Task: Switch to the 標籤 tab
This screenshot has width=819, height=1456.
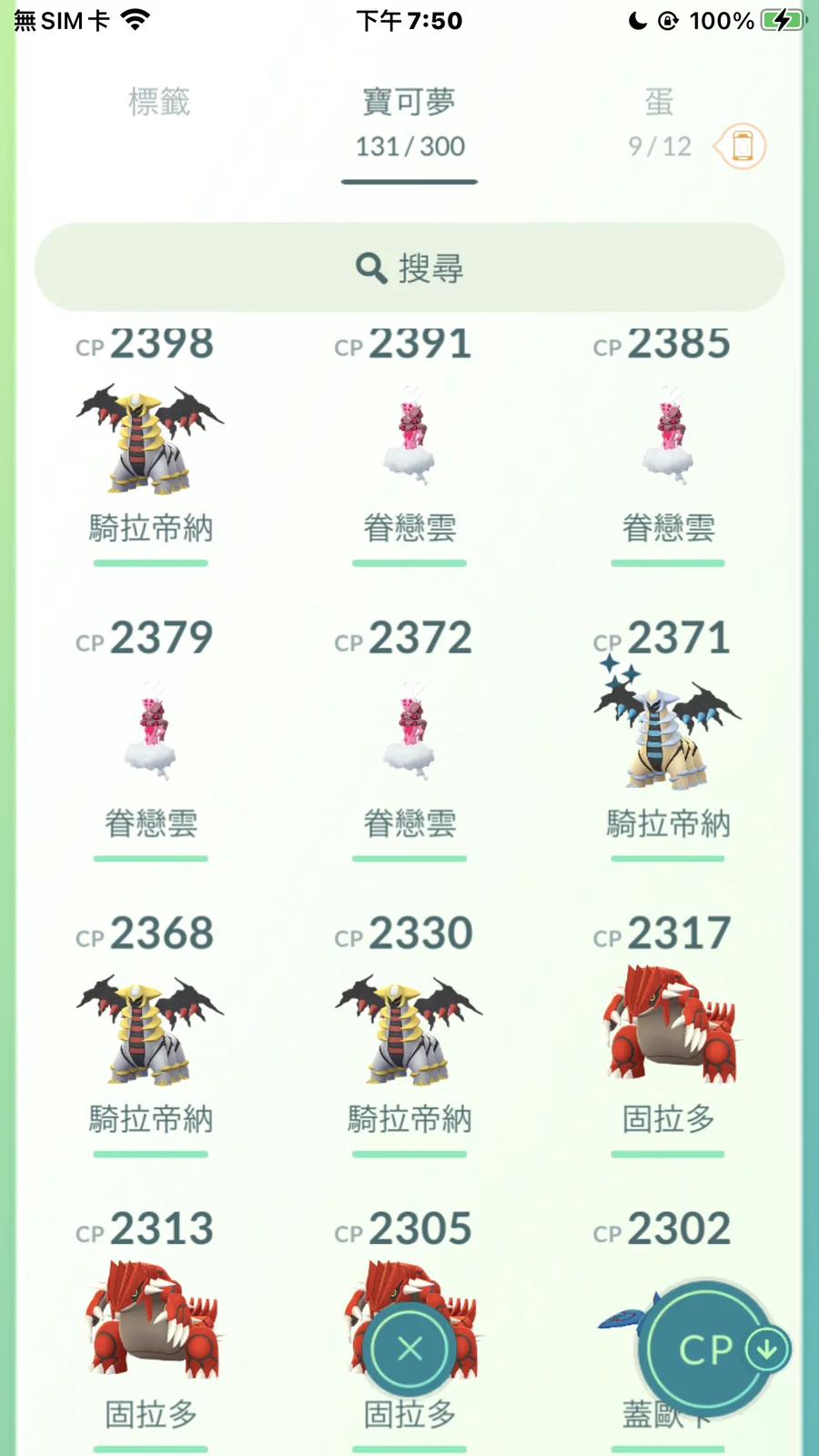Action: point(159,102)
